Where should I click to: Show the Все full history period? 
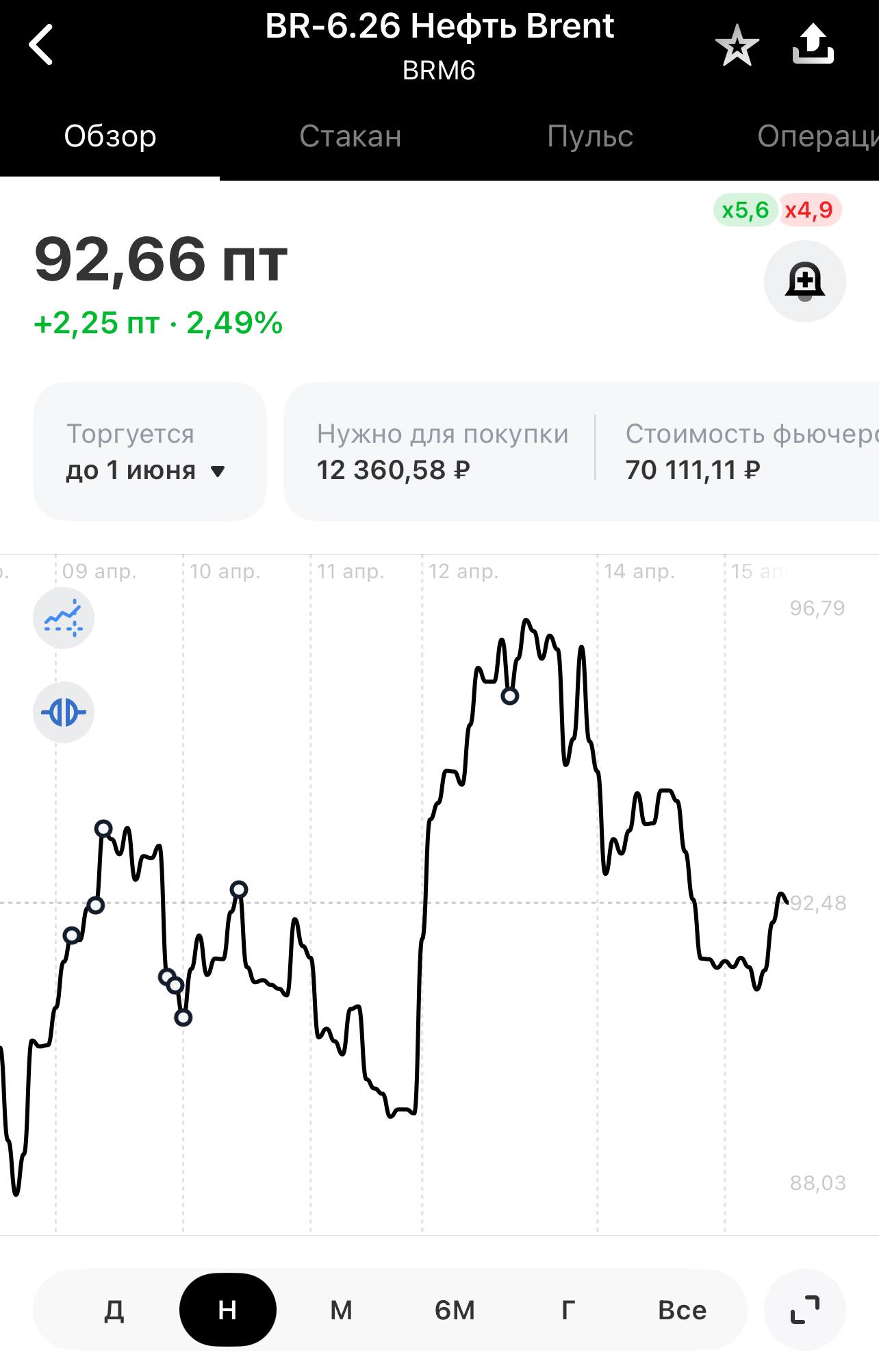pos(682,1310)
